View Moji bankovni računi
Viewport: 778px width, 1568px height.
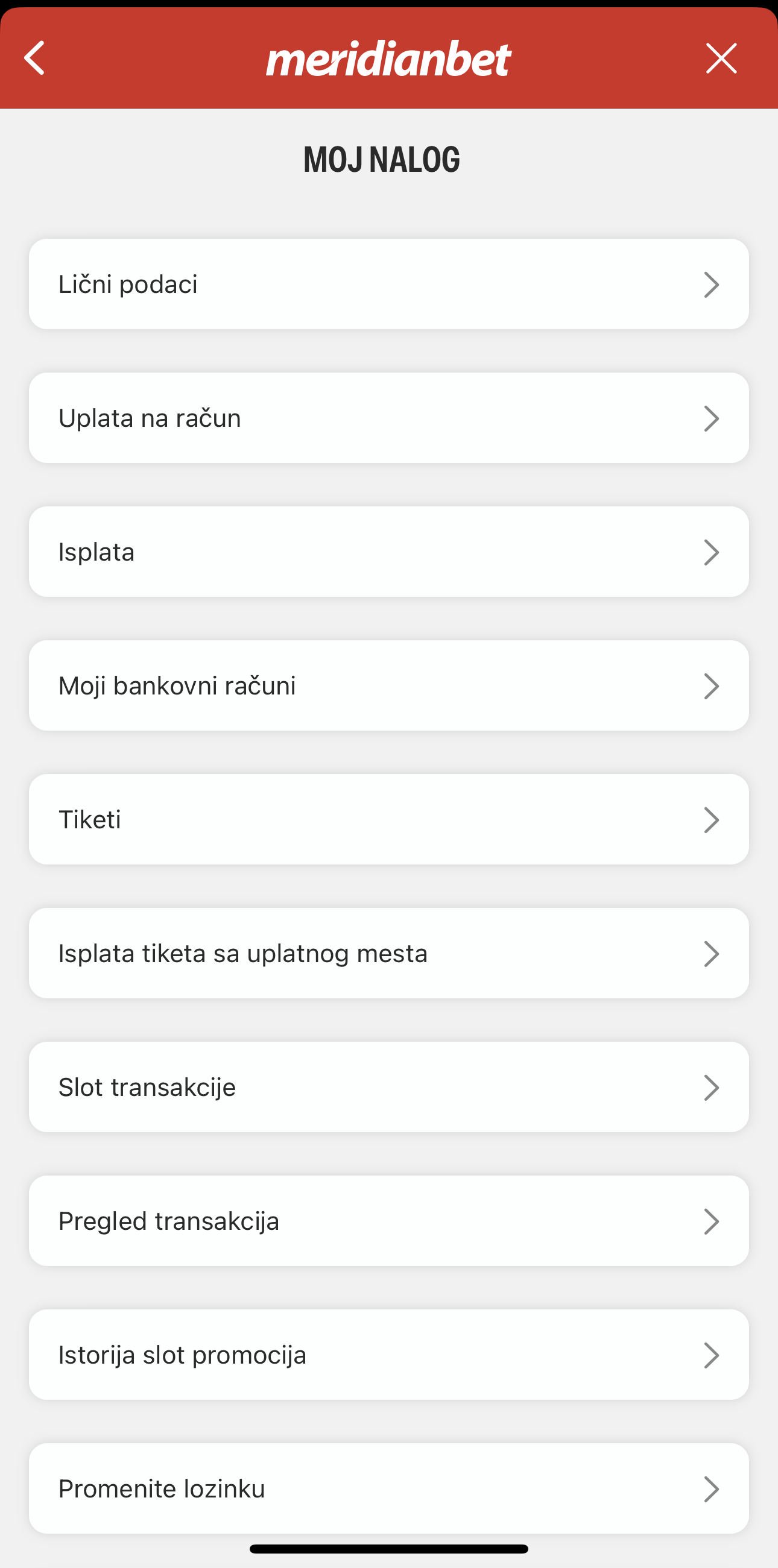tap(389, 686)
